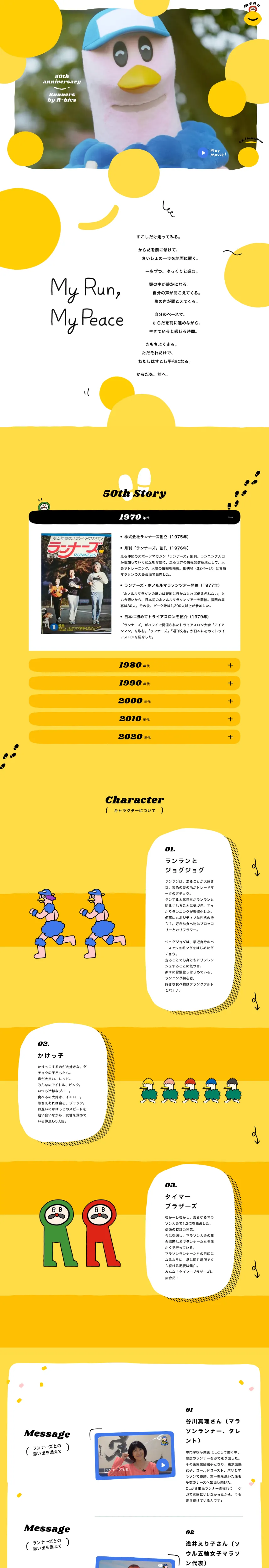The width and height of the screenshot is (269, 1568).
Task: Expand the 1980 年代 story section
Action: [x=230, y=665]
